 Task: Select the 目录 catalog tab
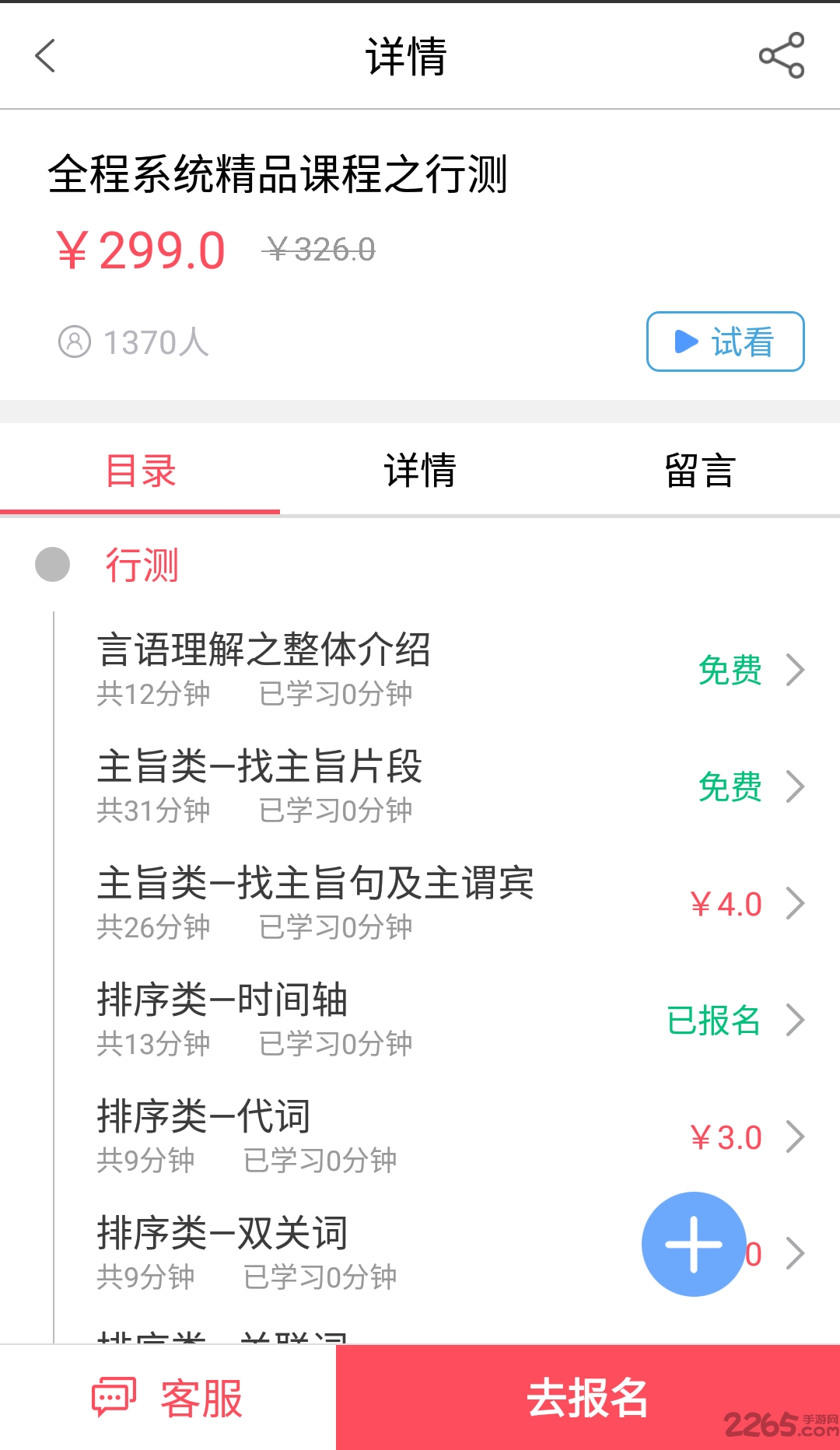pos(140,469)
